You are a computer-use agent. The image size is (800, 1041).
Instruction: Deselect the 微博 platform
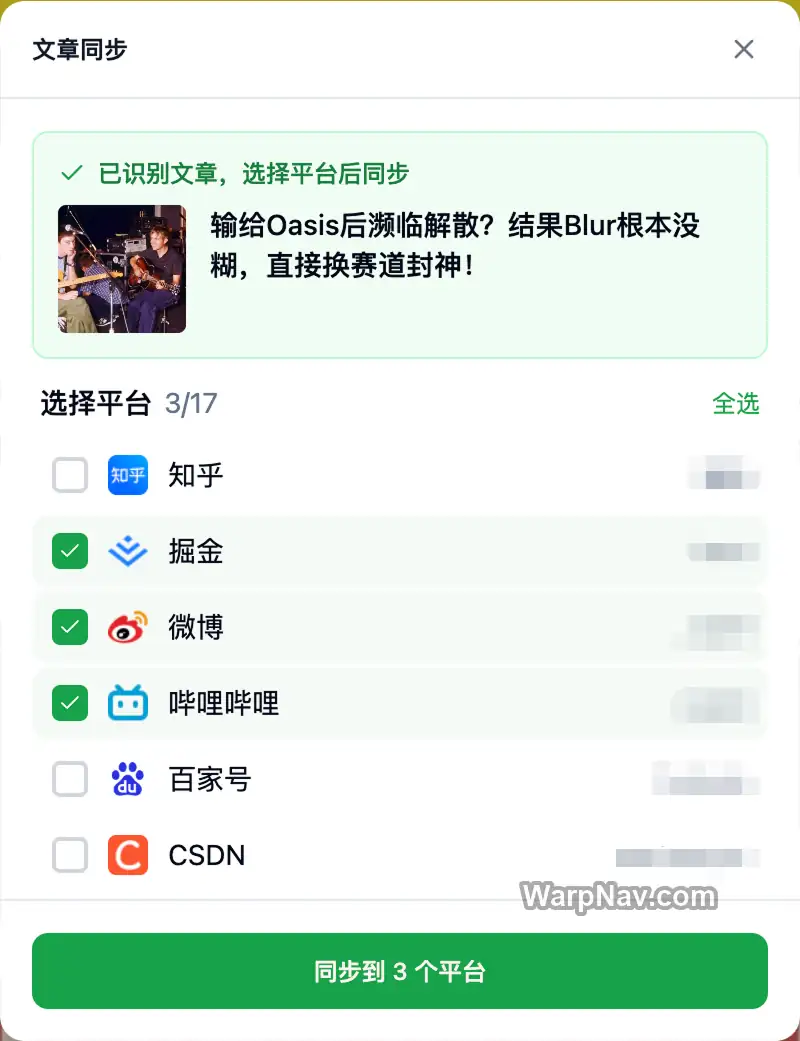(x=70, y=627)
